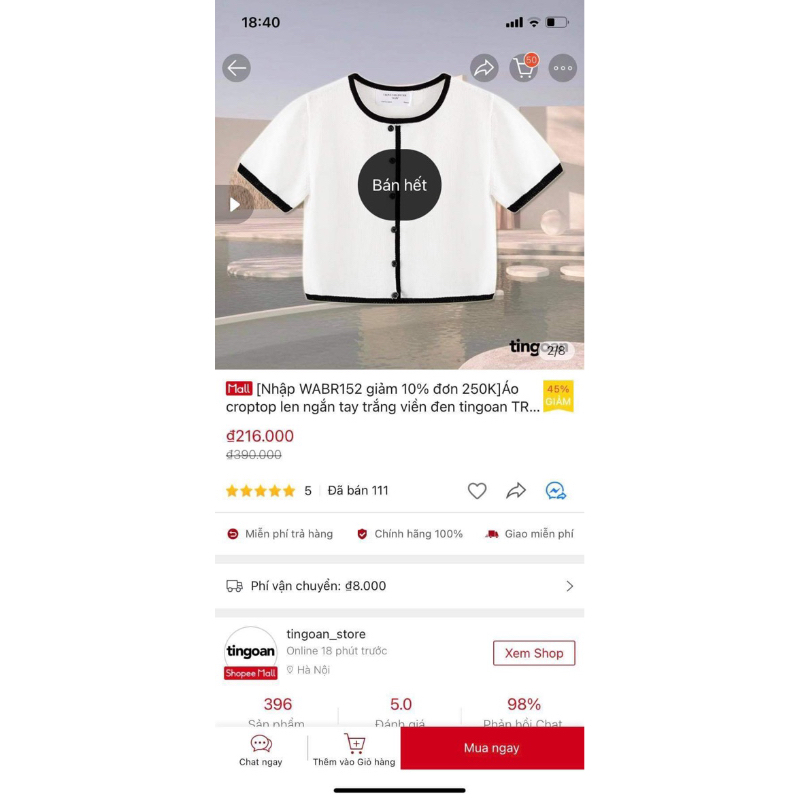800x800 pixels.
Task: Open the shopping cart
Action: [x=523, y=68]
